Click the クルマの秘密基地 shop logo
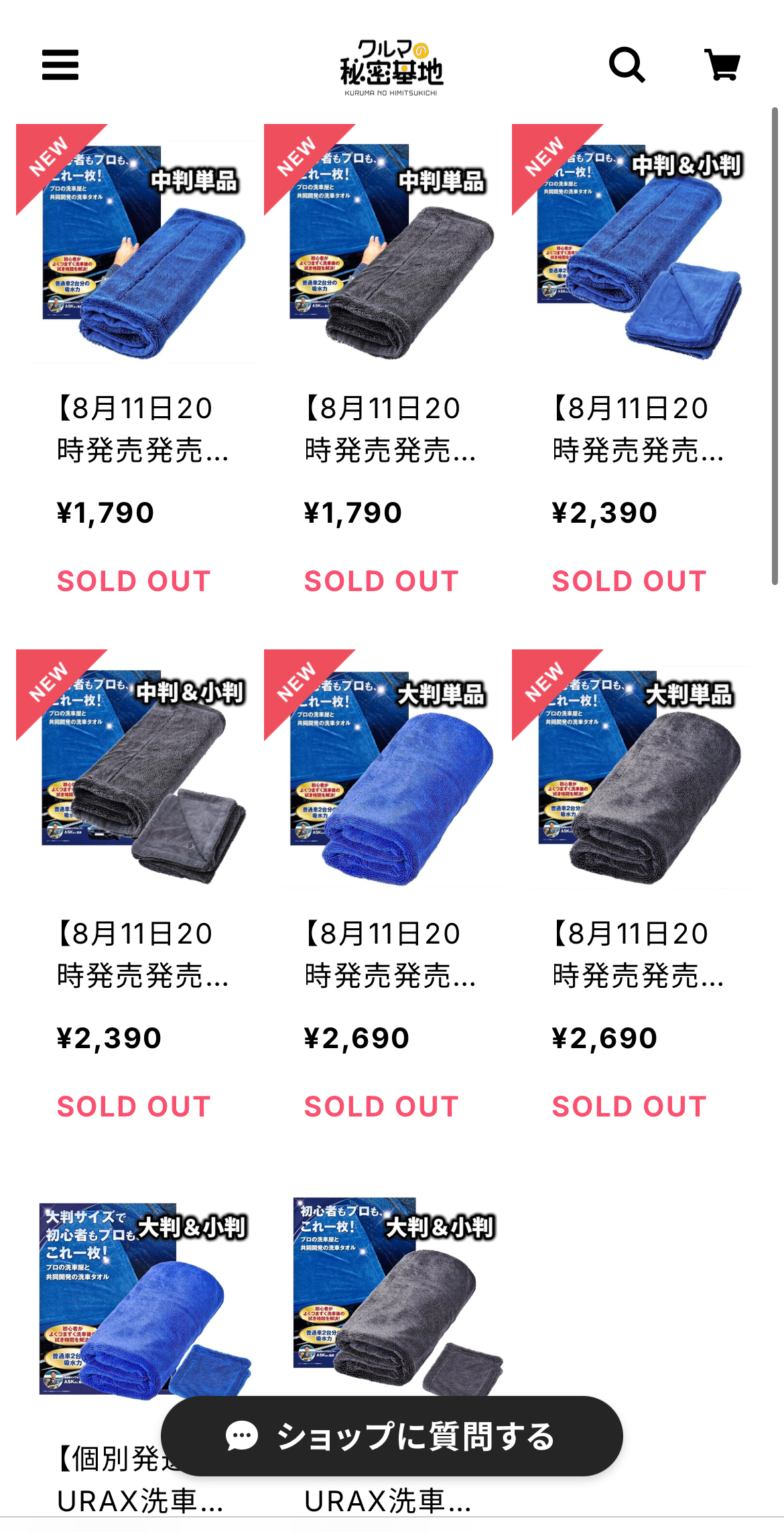This screenshot has width=784, height=1532. [x=392, y=64]
